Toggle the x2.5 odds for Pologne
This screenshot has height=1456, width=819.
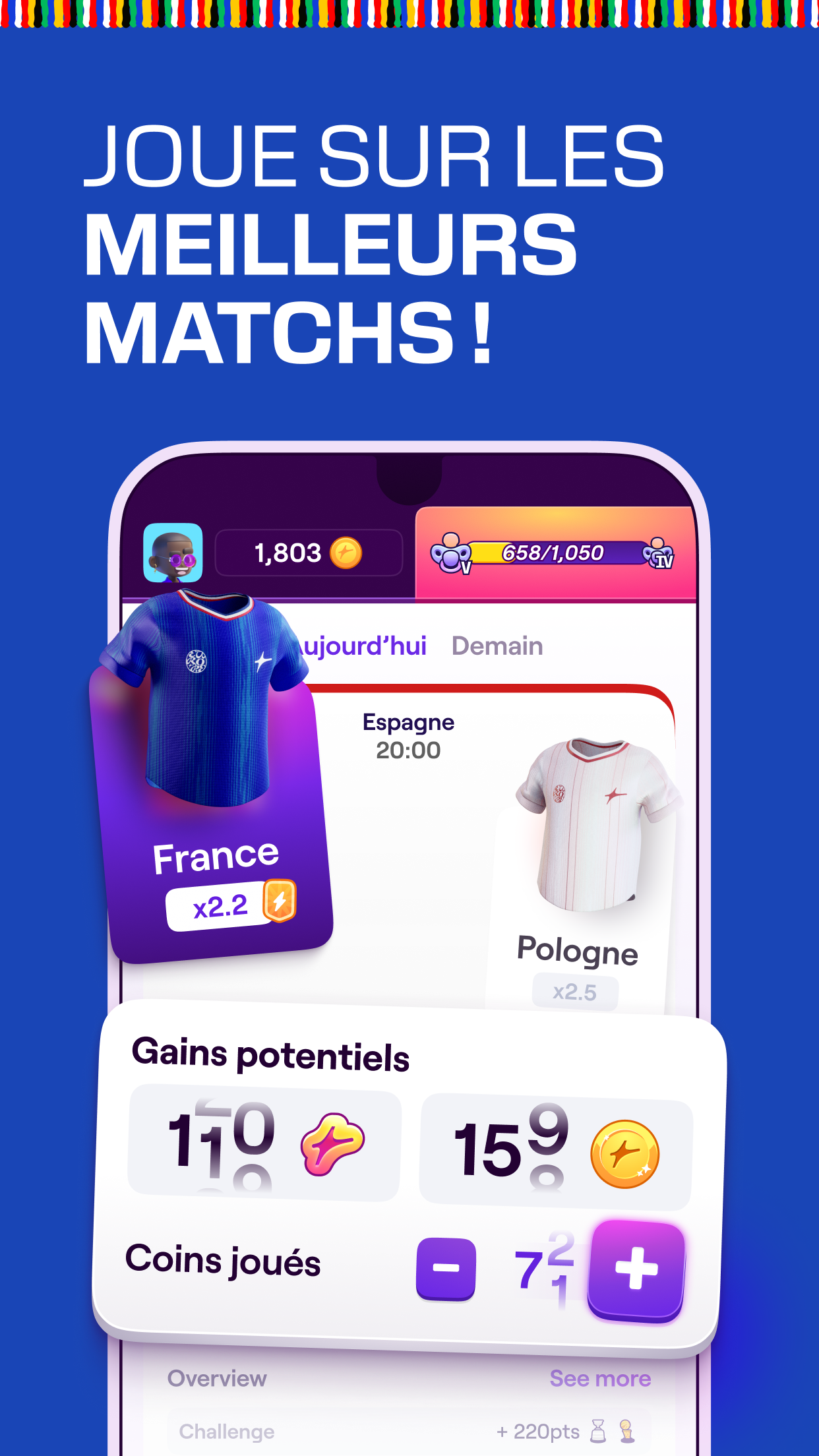(x=576, y=992)
